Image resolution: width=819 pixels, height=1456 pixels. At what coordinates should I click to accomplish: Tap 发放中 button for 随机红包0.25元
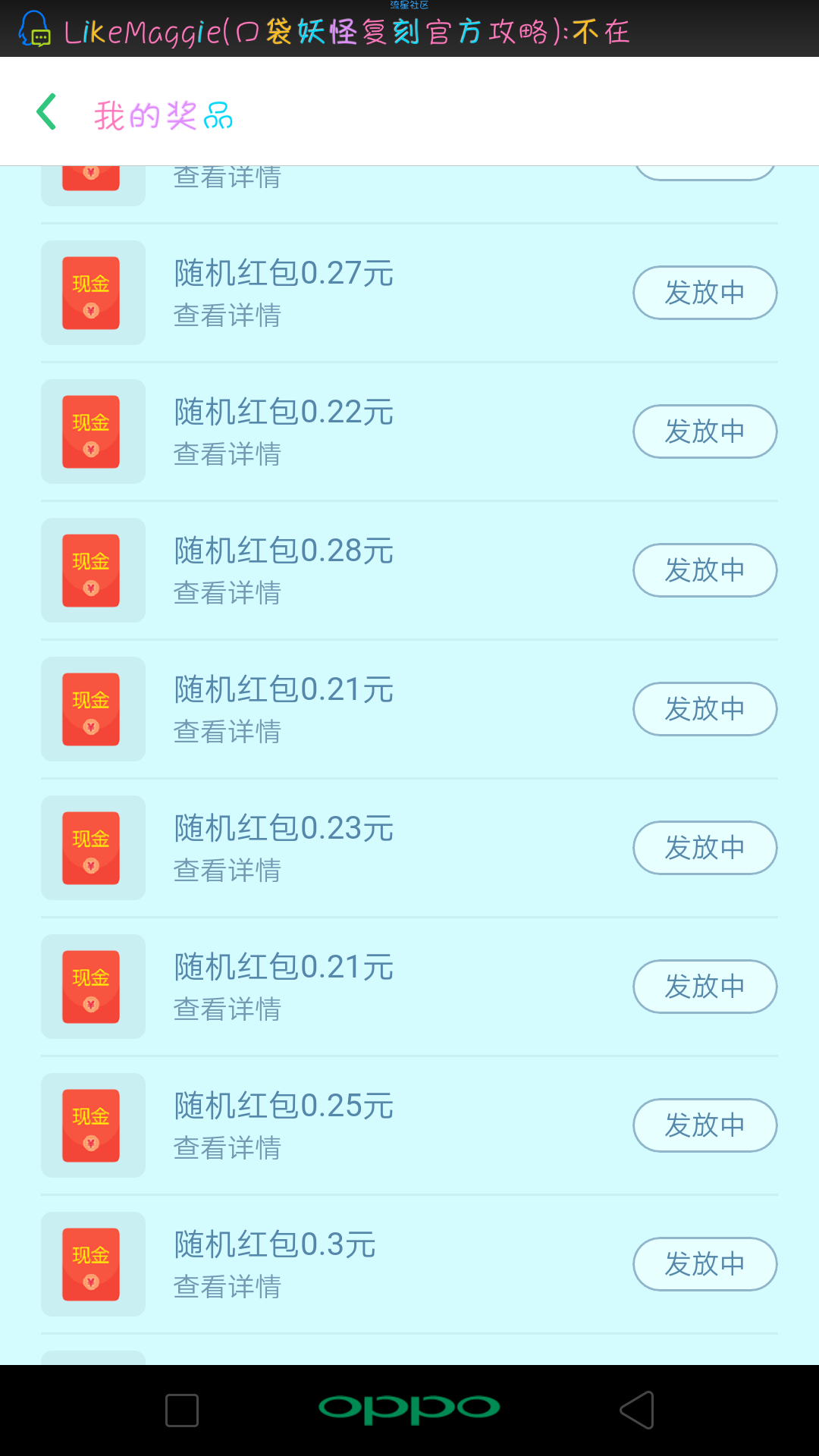(705, 1125)
